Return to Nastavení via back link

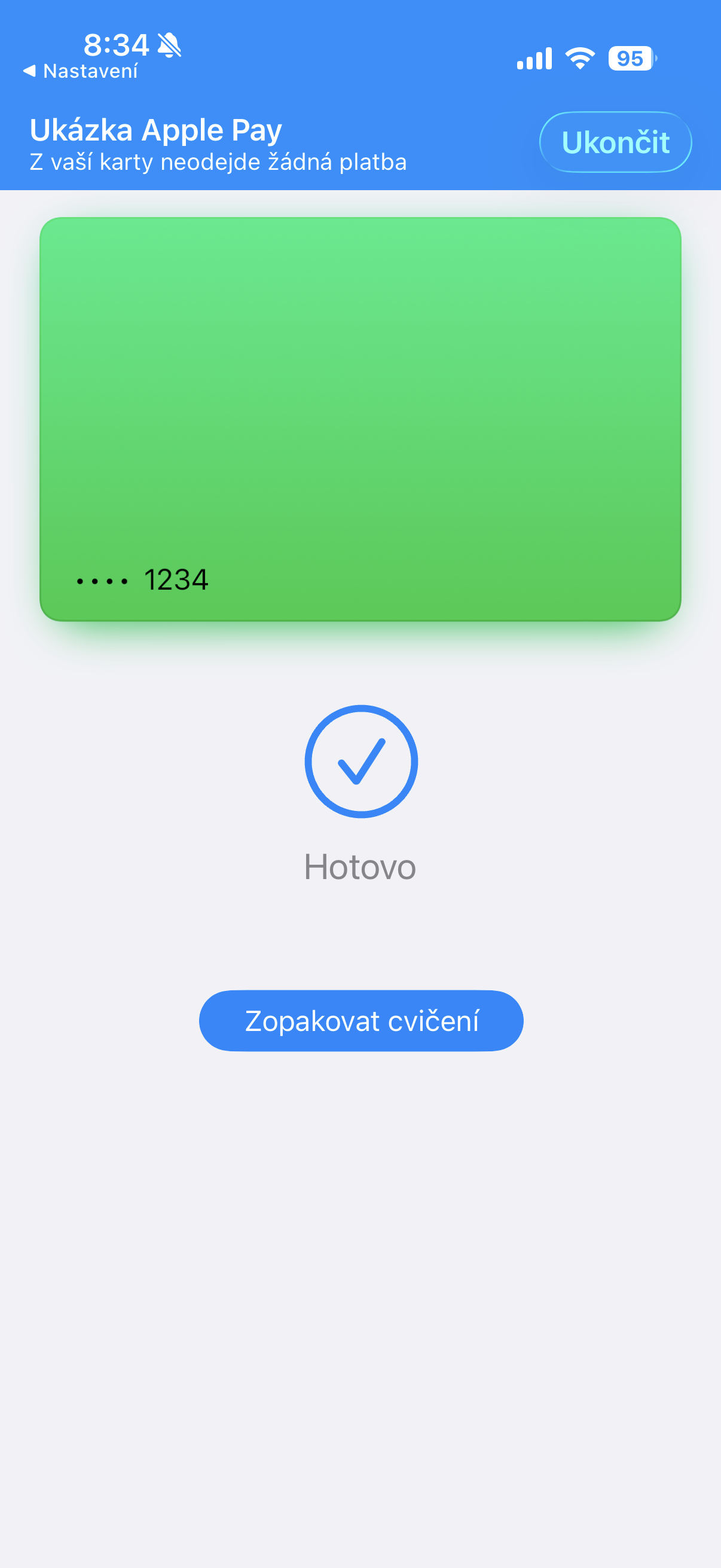click(x=81, y=71)
